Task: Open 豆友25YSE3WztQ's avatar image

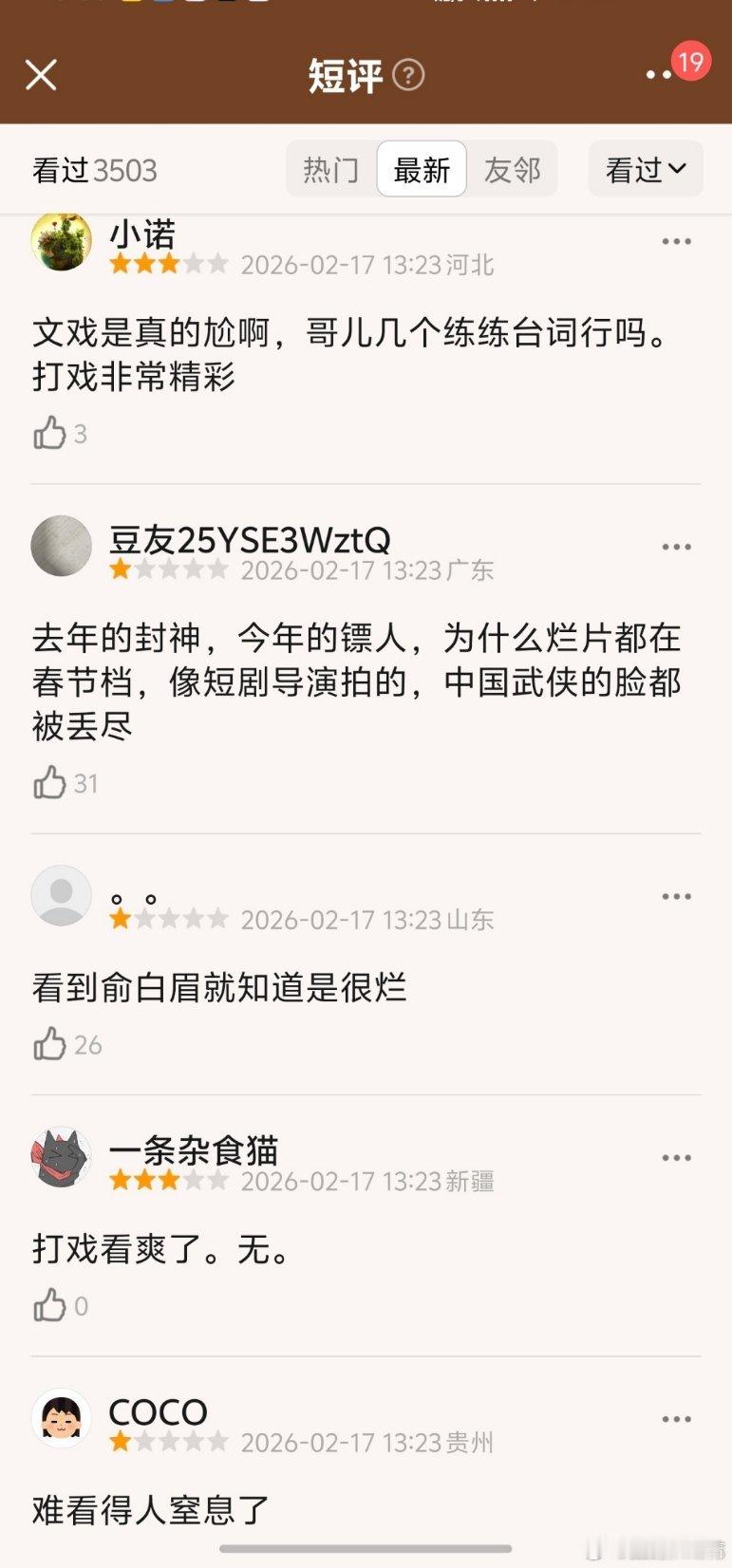Action: point(61,546)
